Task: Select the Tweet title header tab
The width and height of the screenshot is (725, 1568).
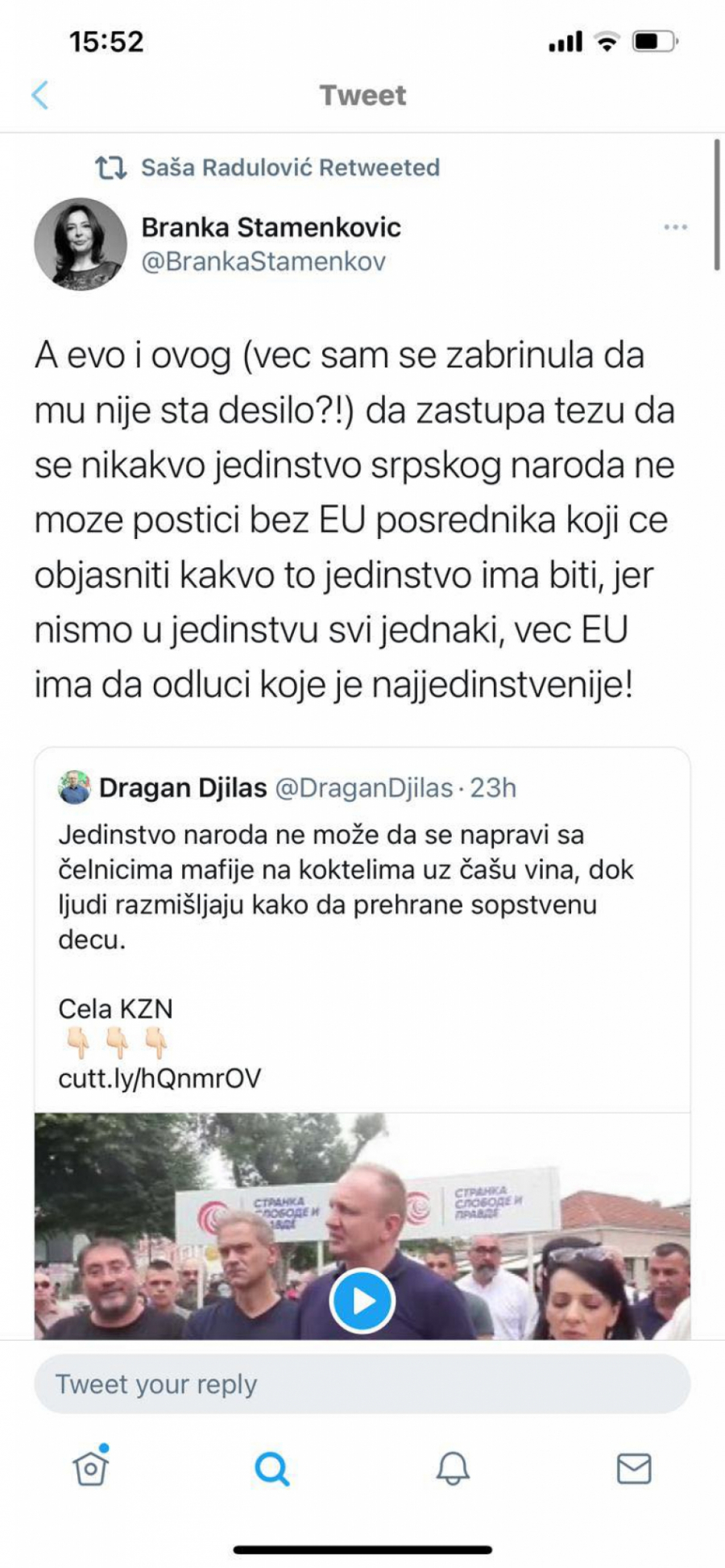Action: pyautogui.click(x=362, y=95)
